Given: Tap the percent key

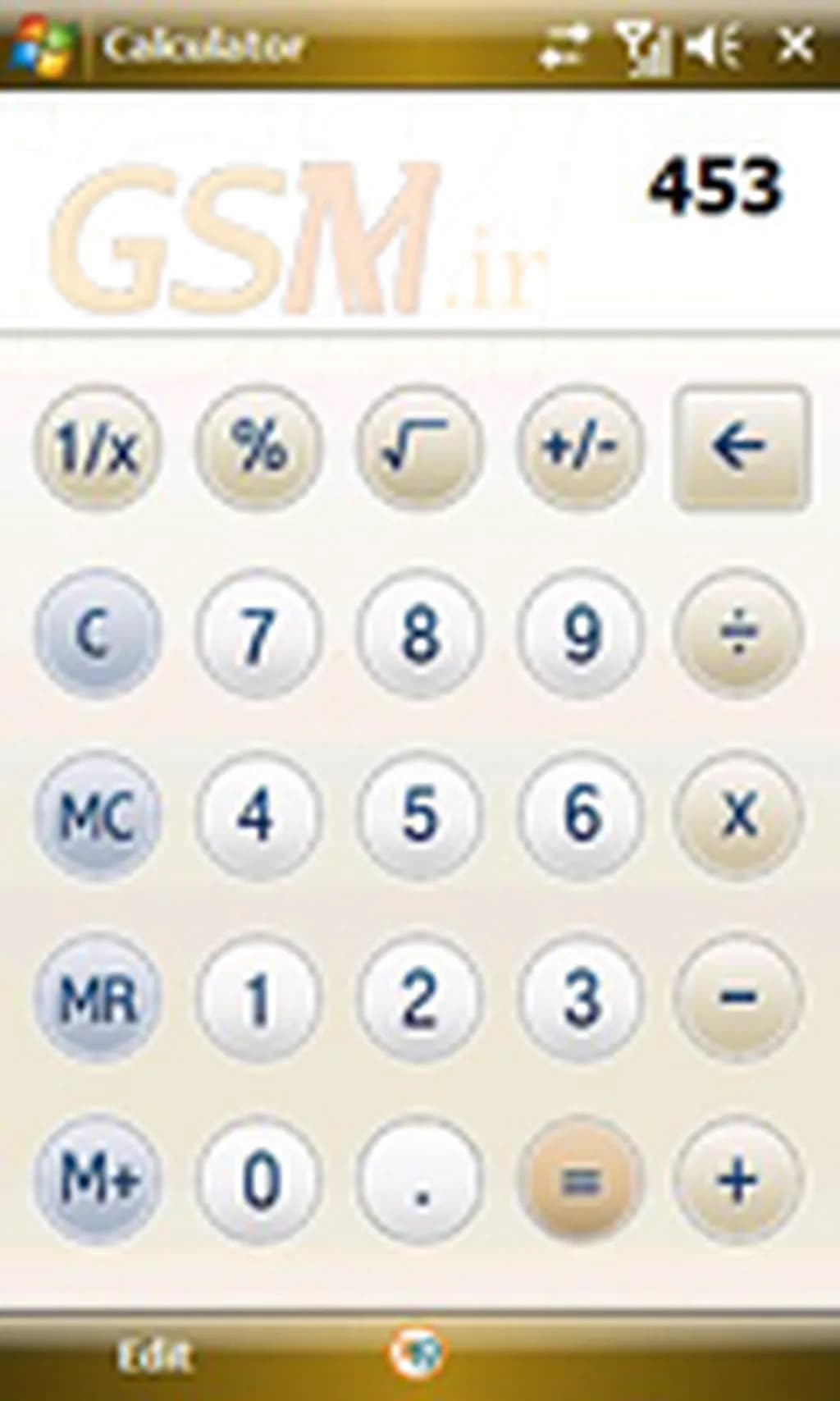Looking at the screenshot, I should [x=258, y=447].
